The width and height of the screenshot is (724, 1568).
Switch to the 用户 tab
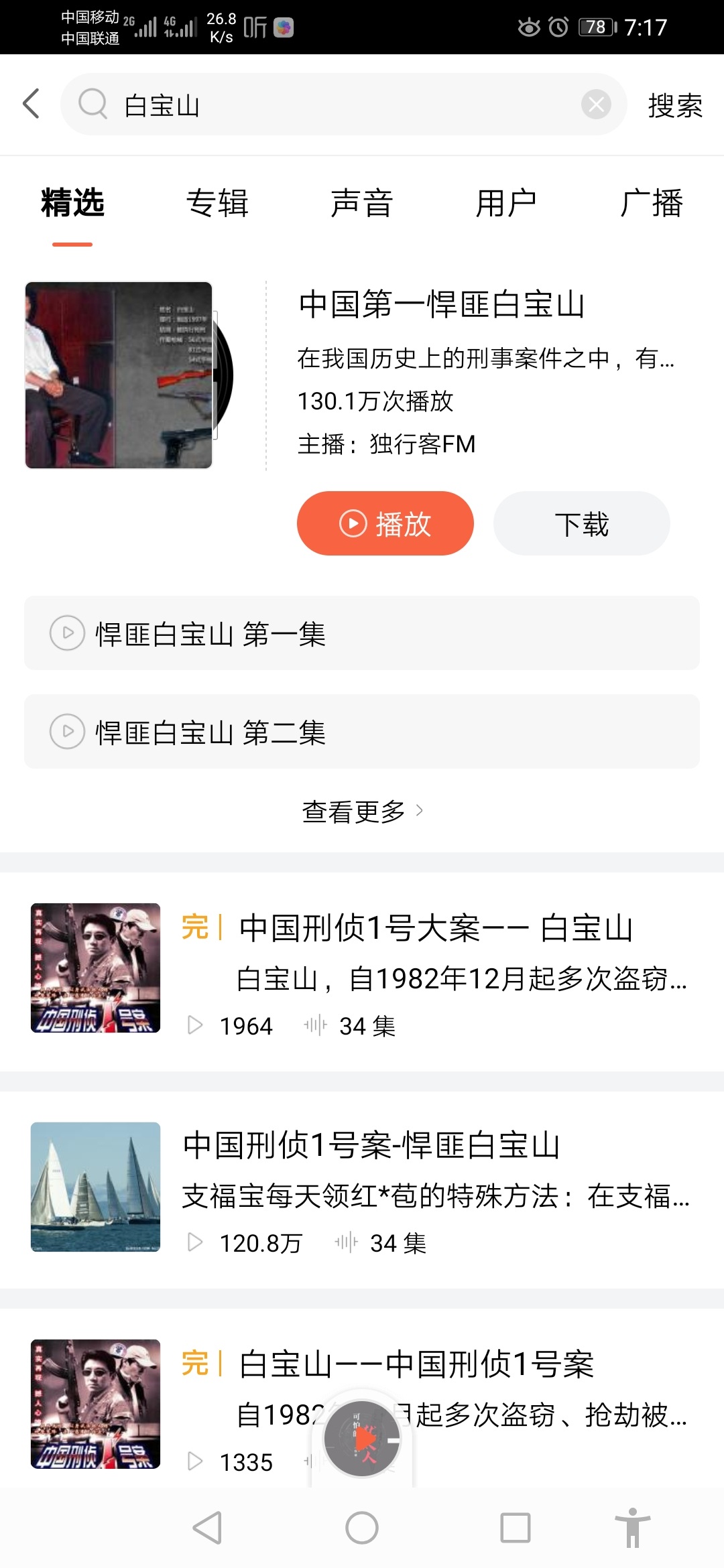[506, 203]
